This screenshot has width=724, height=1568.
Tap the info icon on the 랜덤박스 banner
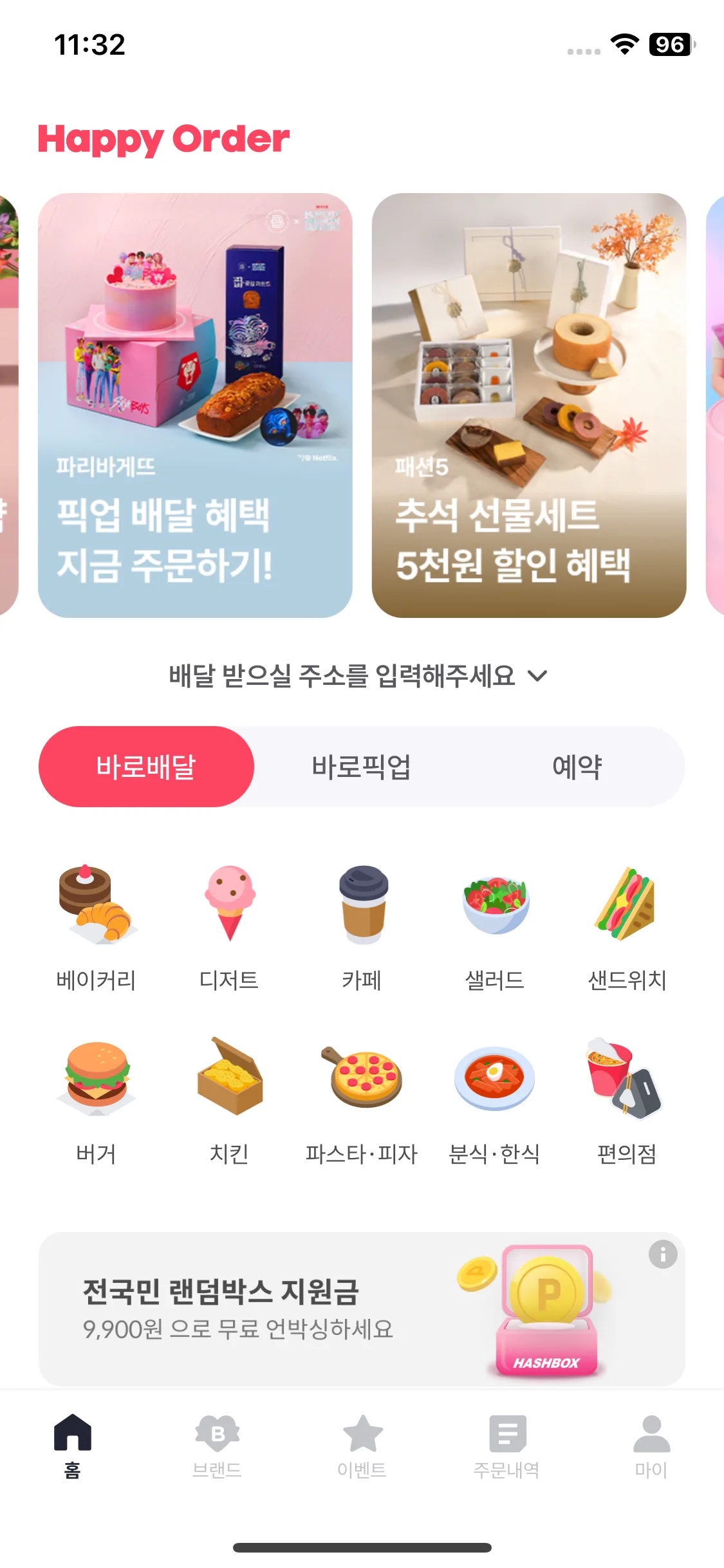pyautogui.click(x=663, y=1254)
